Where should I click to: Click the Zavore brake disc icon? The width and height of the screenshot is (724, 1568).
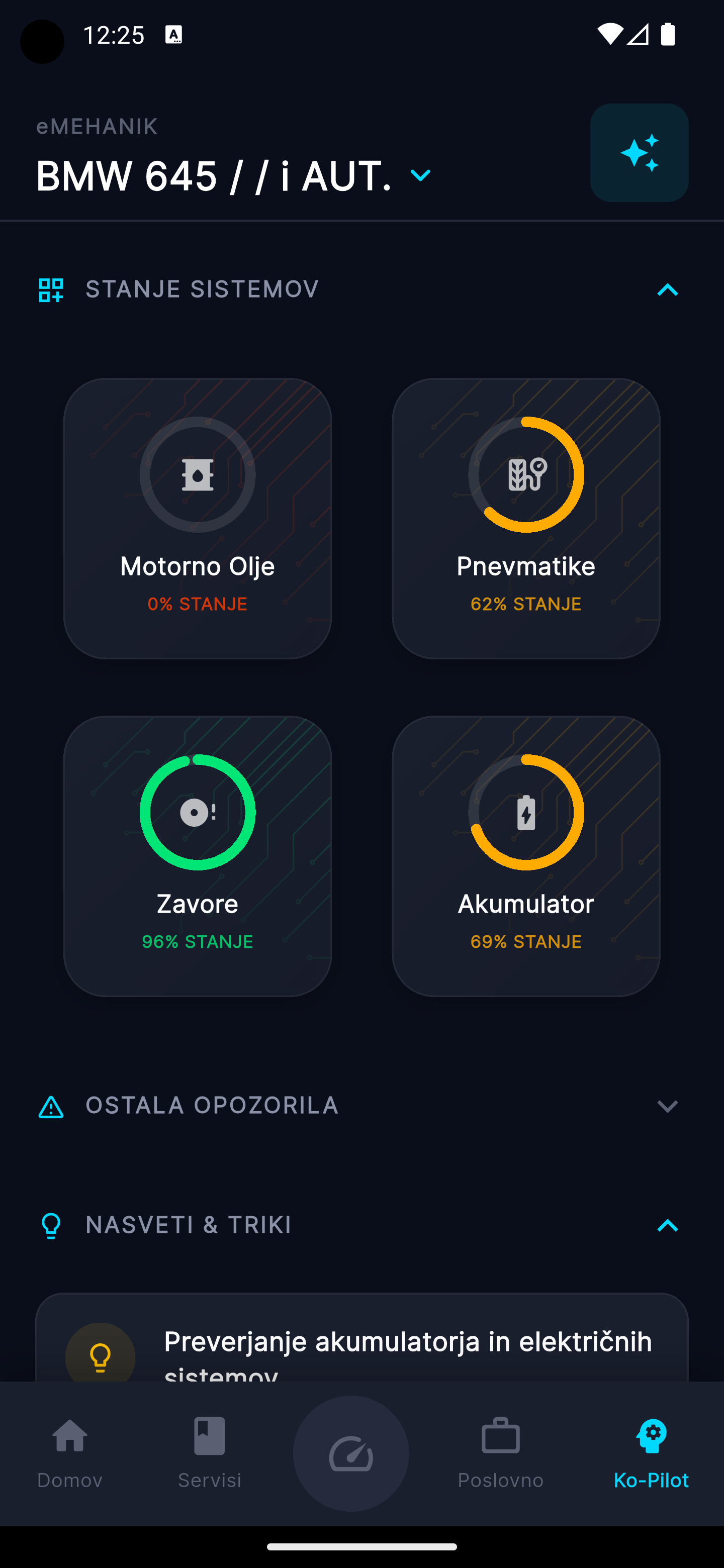197,812
